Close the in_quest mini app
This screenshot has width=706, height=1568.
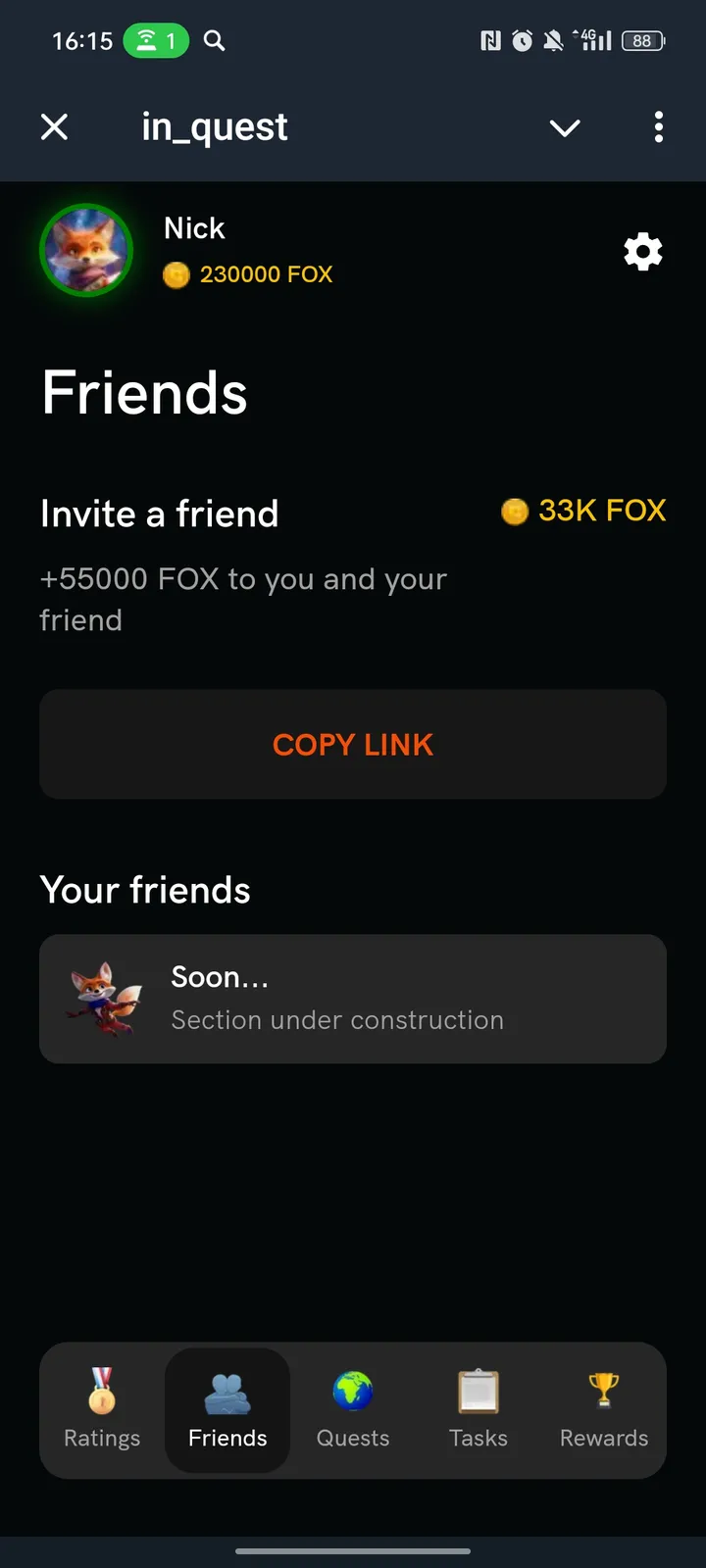55,127
